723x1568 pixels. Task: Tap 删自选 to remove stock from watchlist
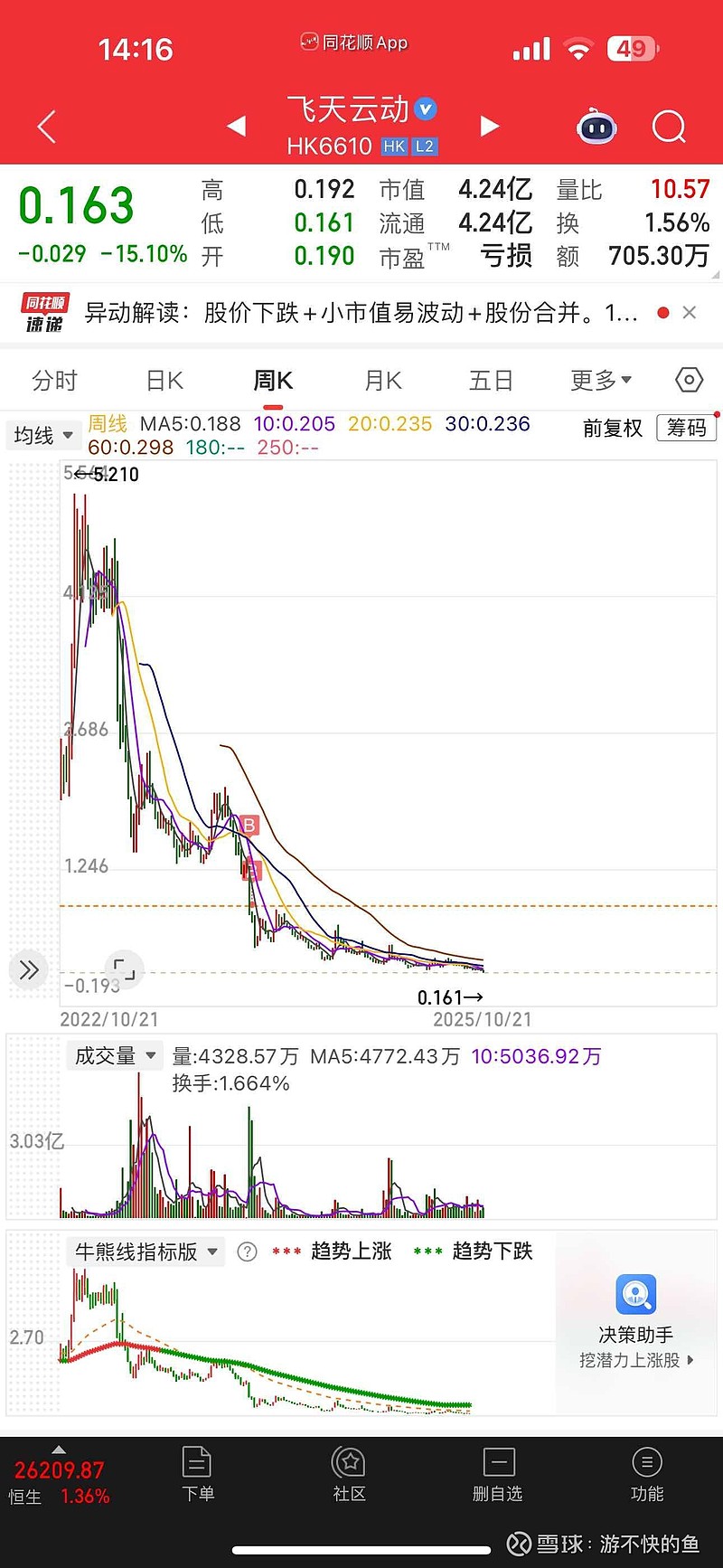[497, 1474]
